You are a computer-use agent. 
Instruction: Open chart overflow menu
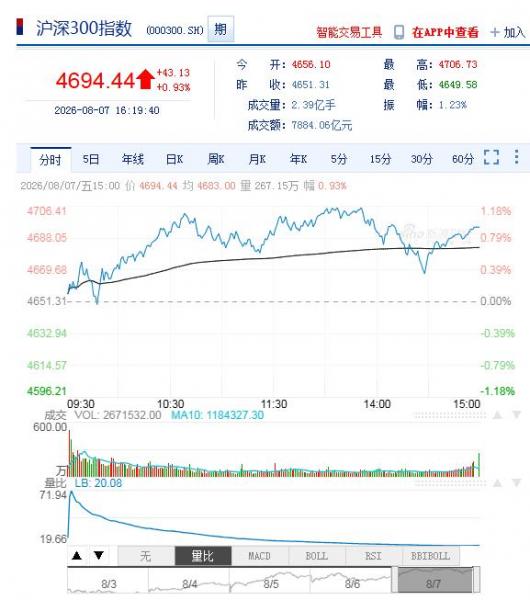pyautogui.click(x=516, y=157)
